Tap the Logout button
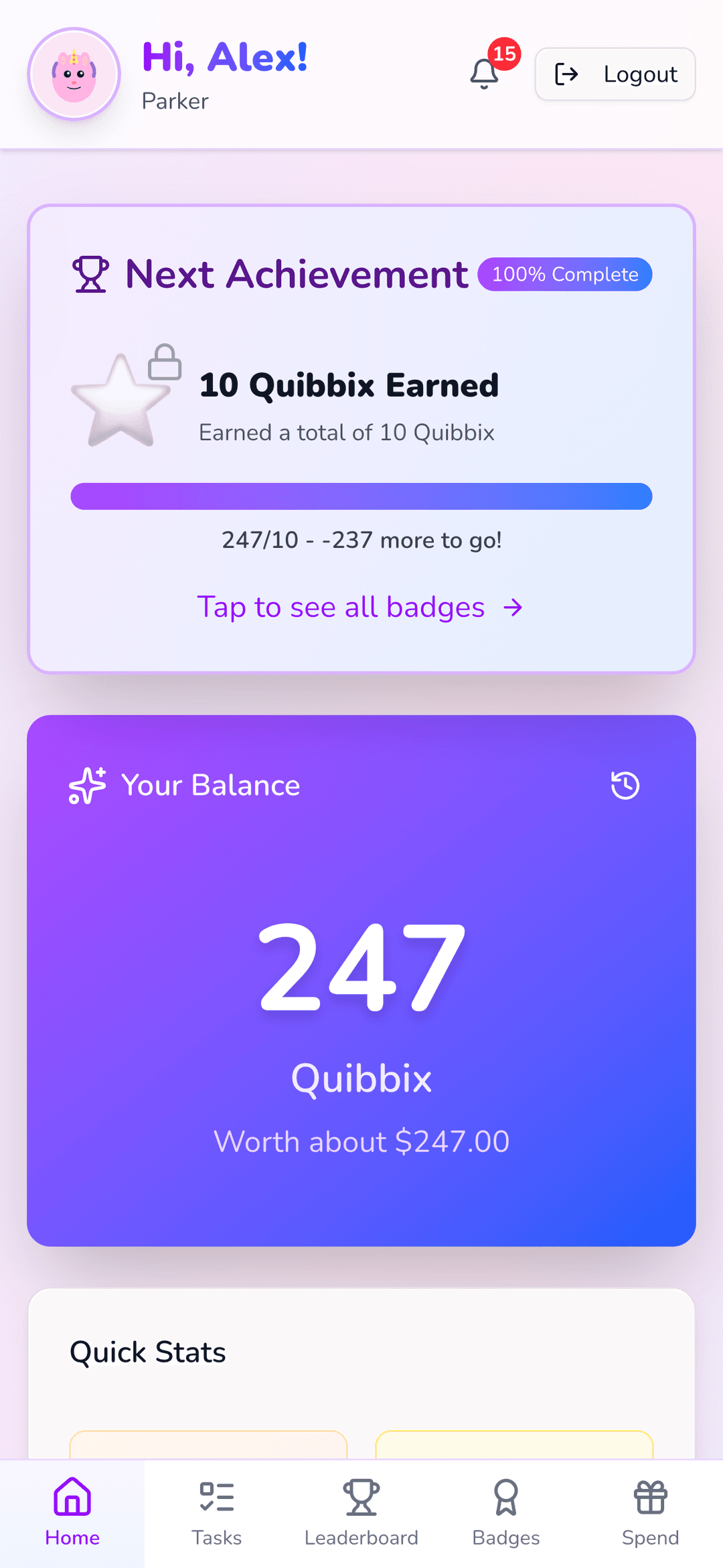 pyautogui.click(x=615, y=74)
